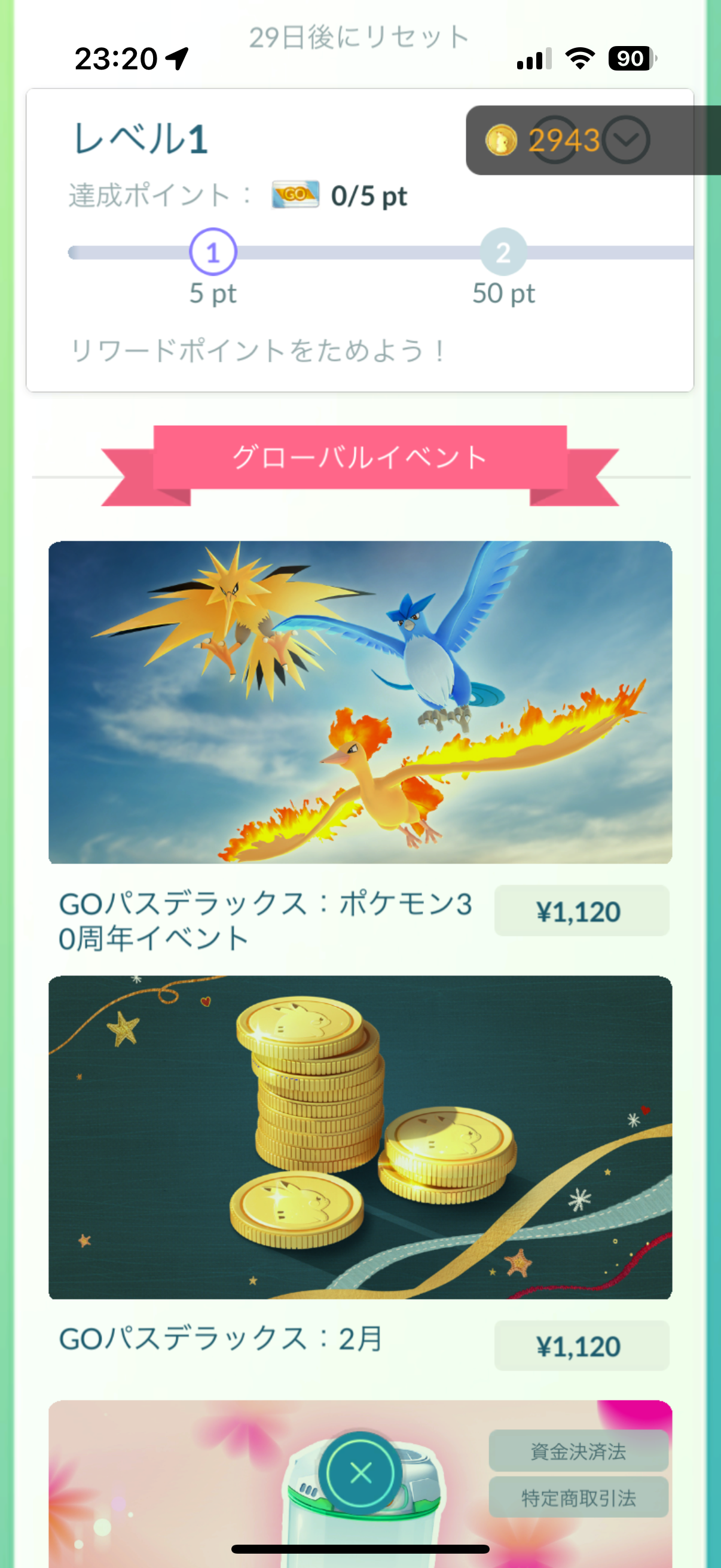Open the ポケモン30周年イベント banner with legendary birds
Viewport: 721px width, 1568px height.
pos(360,702)
